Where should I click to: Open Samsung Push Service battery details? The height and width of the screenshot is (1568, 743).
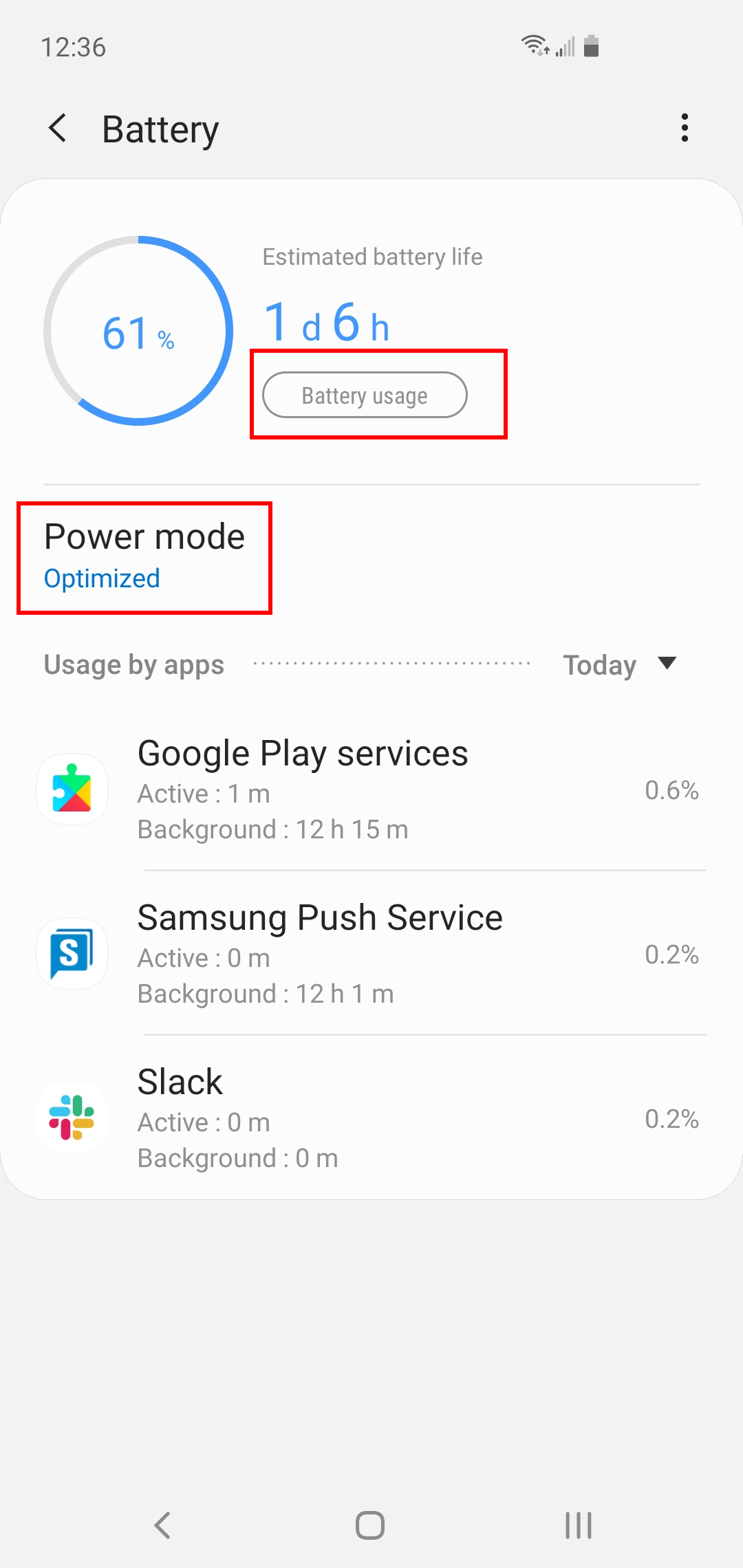[371, 954]
